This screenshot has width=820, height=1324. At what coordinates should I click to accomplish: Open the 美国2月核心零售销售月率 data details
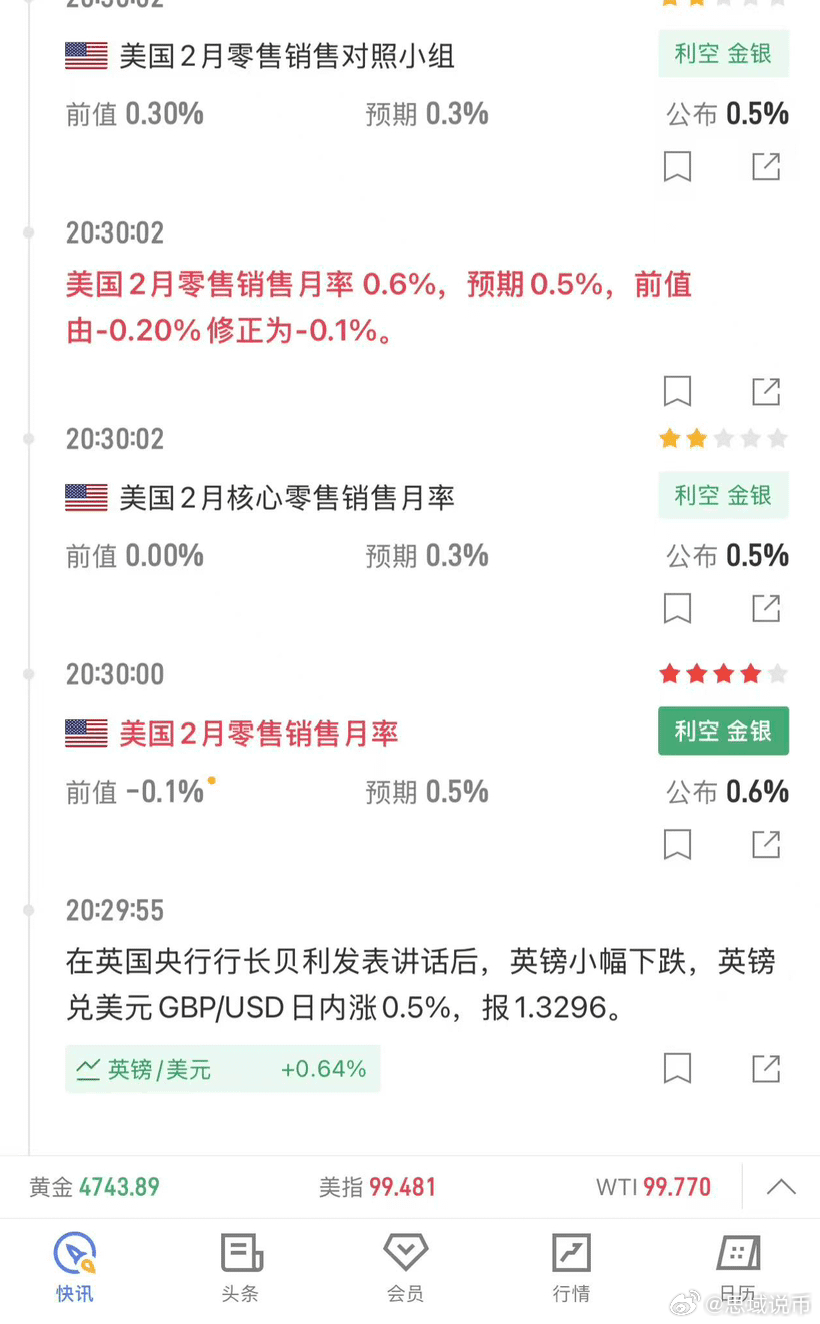(x=287, y=497)
